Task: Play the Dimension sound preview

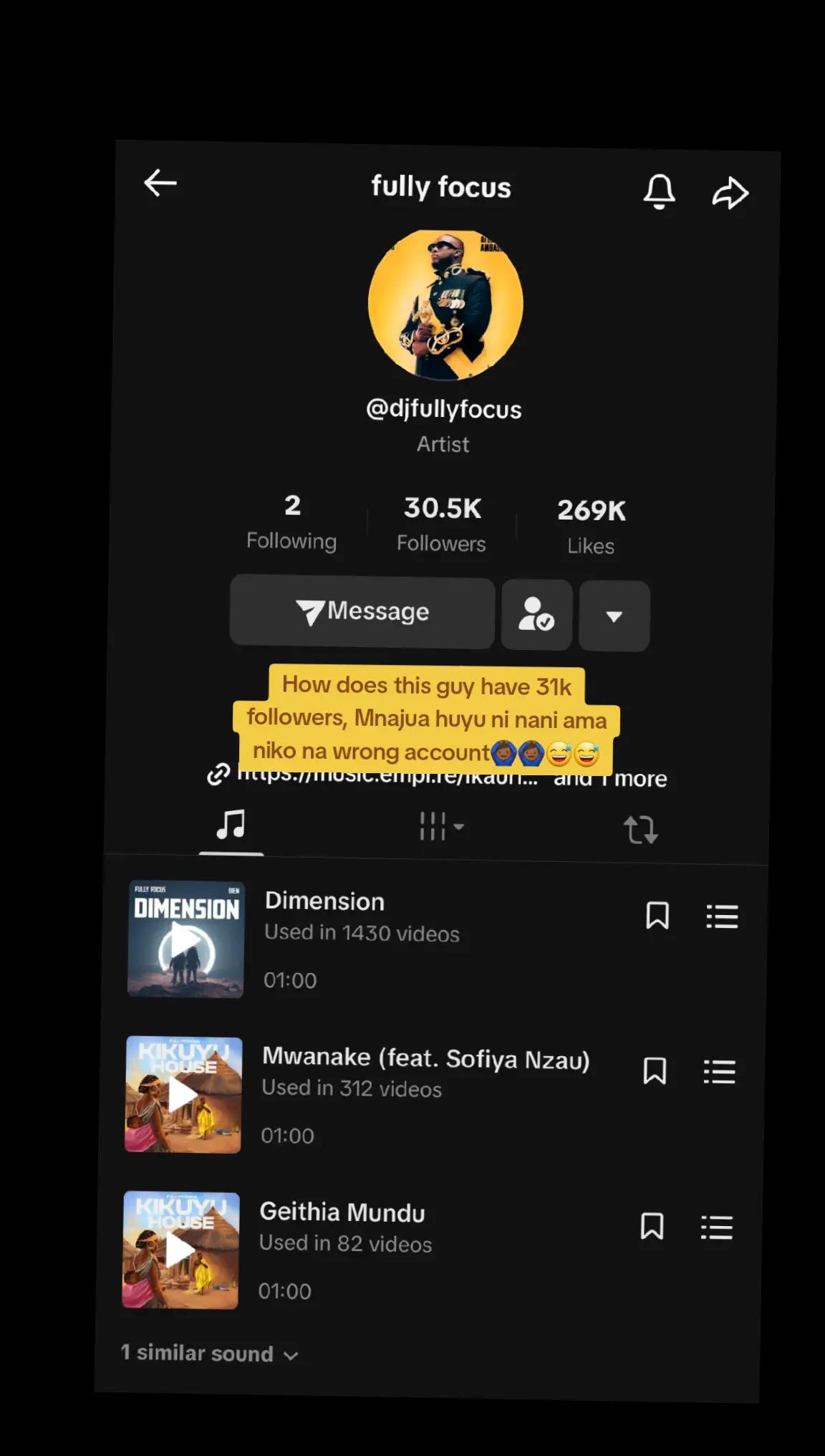Action: coord(186,940)
